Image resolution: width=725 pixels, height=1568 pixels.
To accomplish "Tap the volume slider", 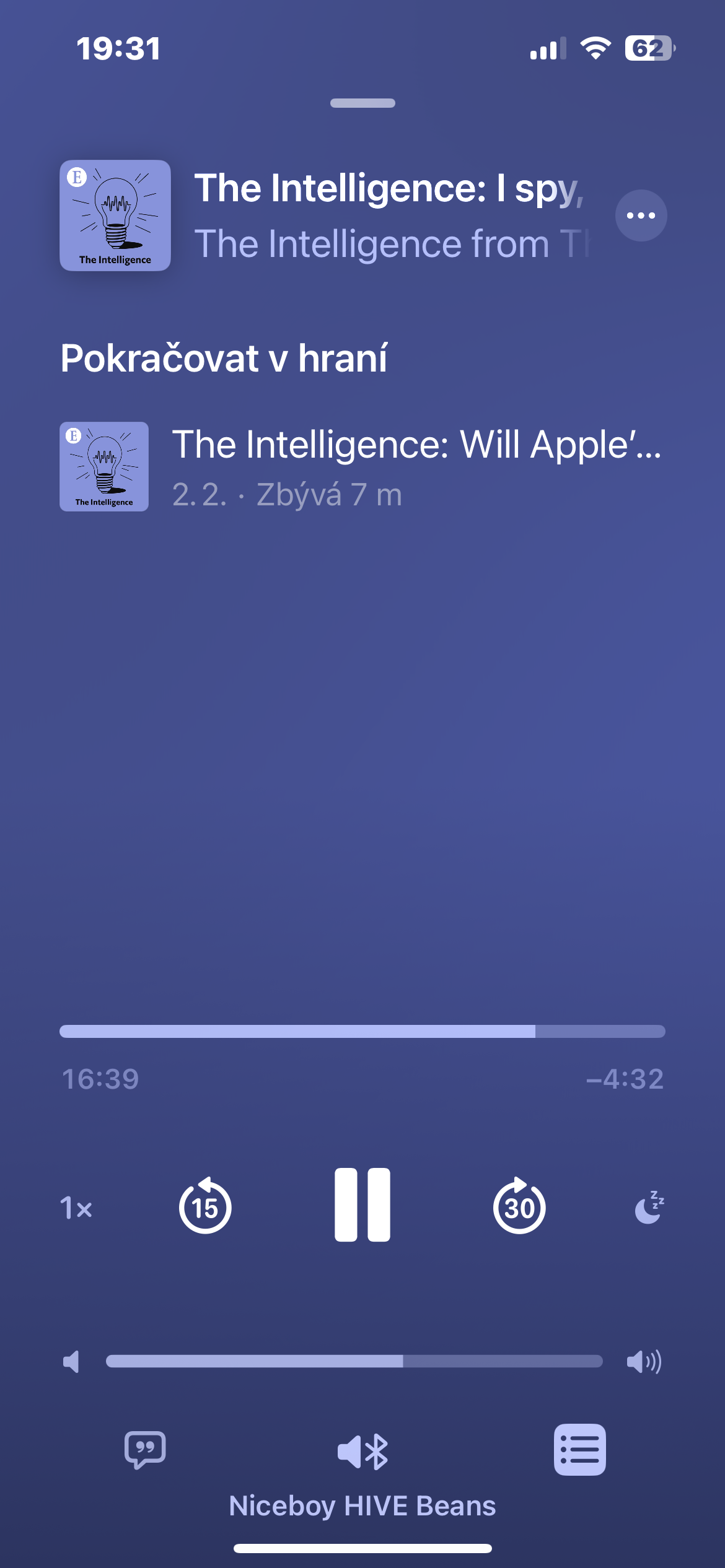I will 354,1361.
